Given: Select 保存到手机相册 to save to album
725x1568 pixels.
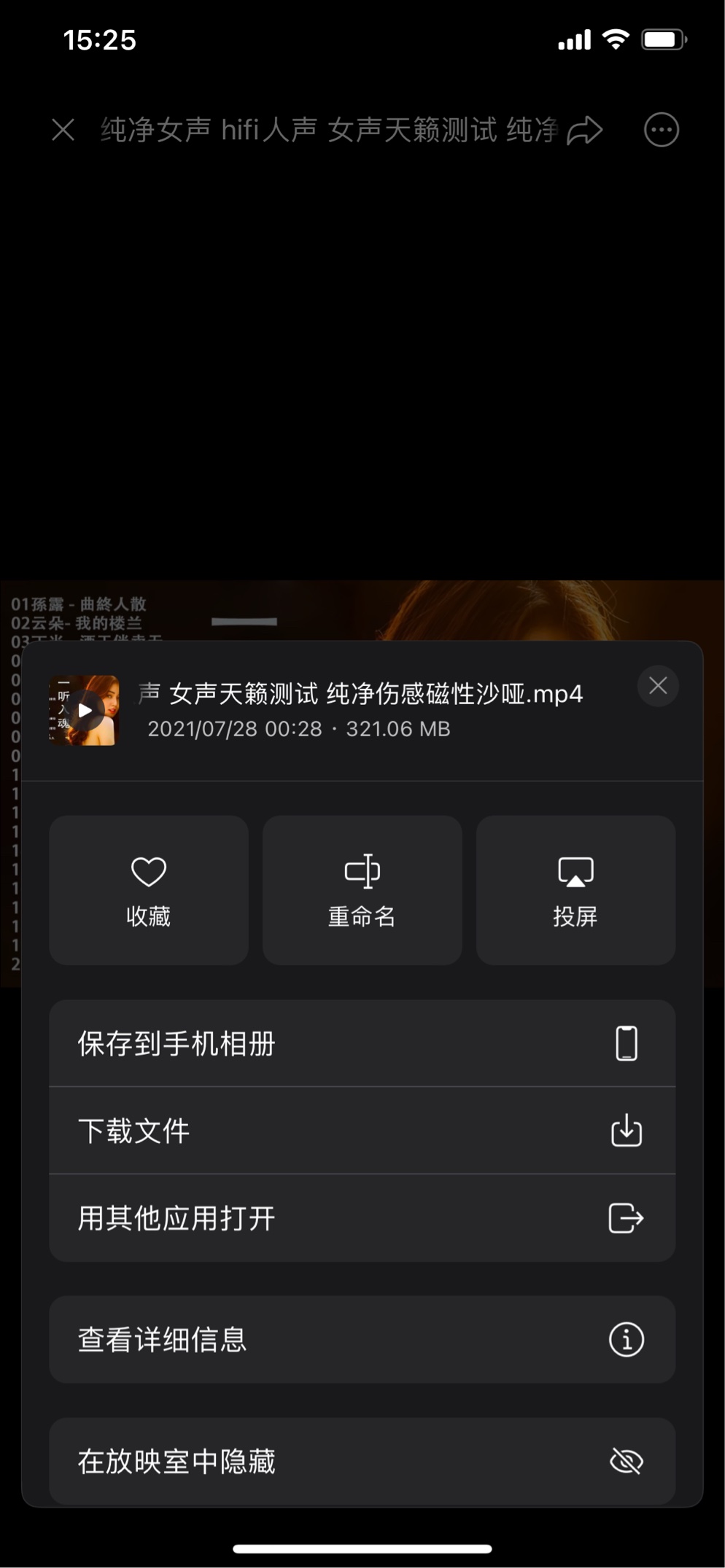Looking at the screenshot, I should point(362,1043).
